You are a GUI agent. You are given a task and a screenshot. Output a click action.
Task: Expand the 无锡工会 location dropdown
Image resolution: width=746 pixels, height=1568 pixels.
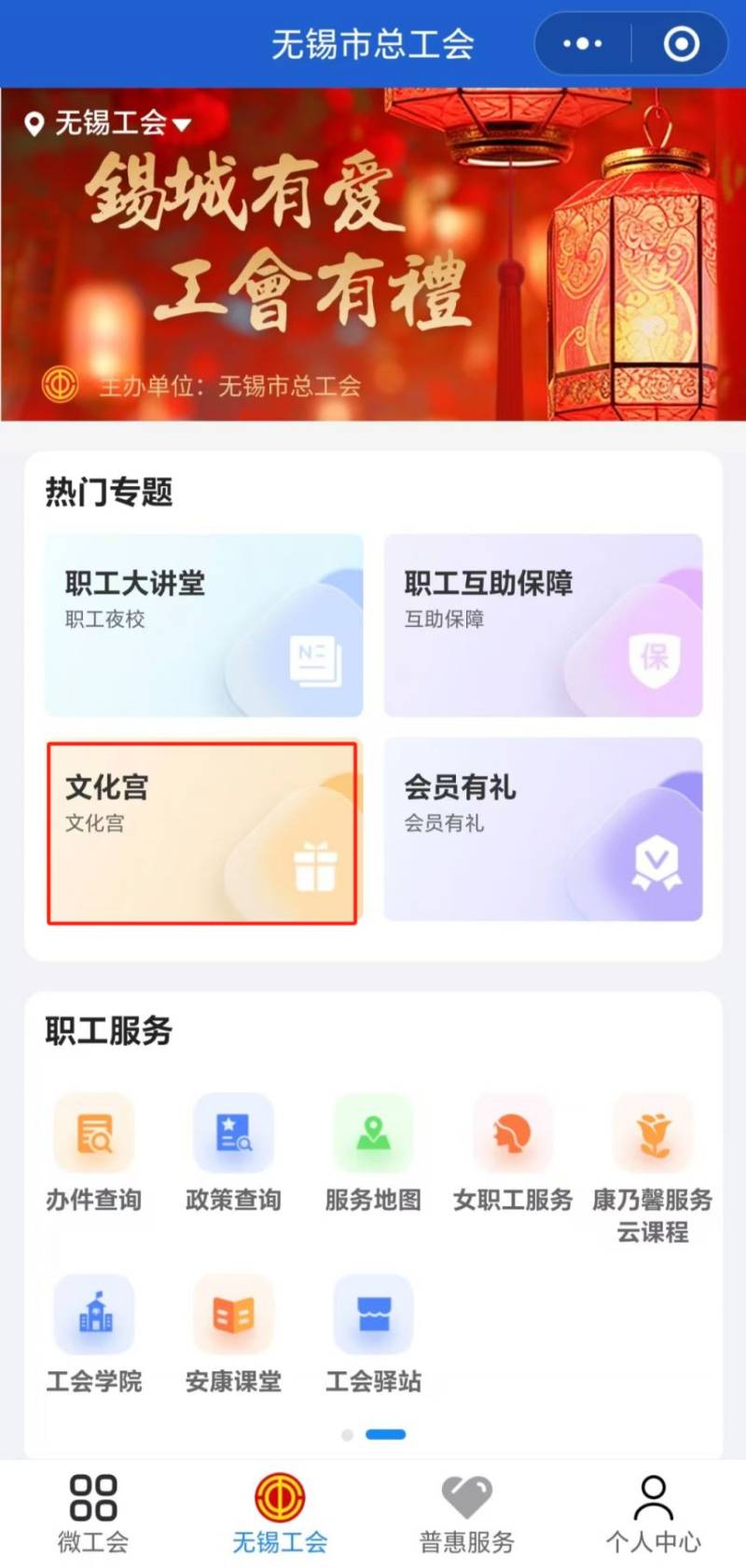[x=108, y=123]
